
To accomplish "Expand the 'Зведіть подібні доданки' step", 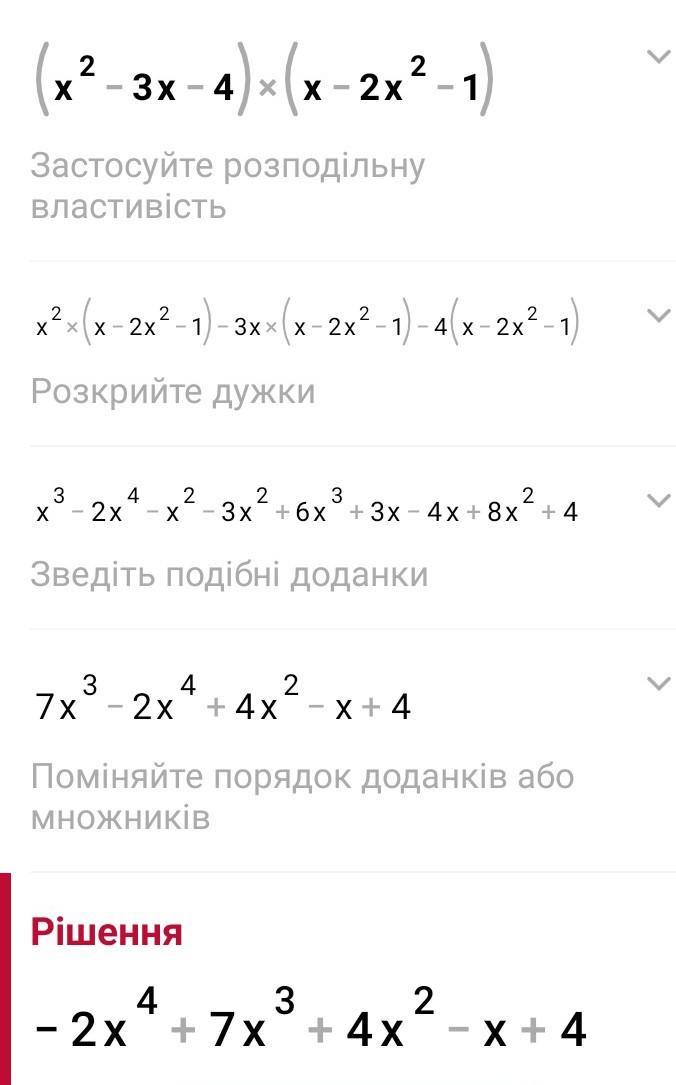I will click(657, 500).
